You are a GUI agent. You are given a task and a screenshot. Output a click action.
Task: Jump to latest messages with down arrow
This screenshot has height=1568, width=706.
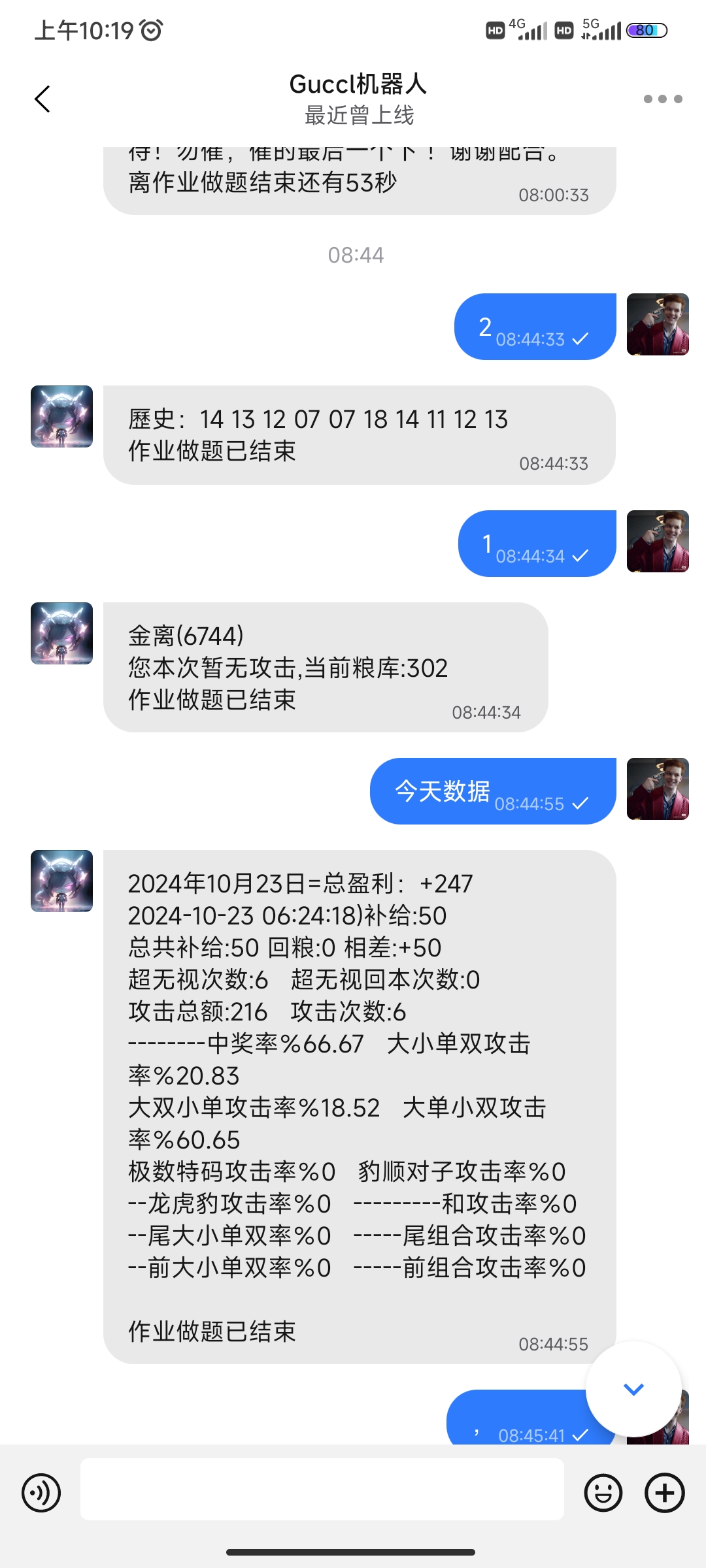coord(633,1389)
